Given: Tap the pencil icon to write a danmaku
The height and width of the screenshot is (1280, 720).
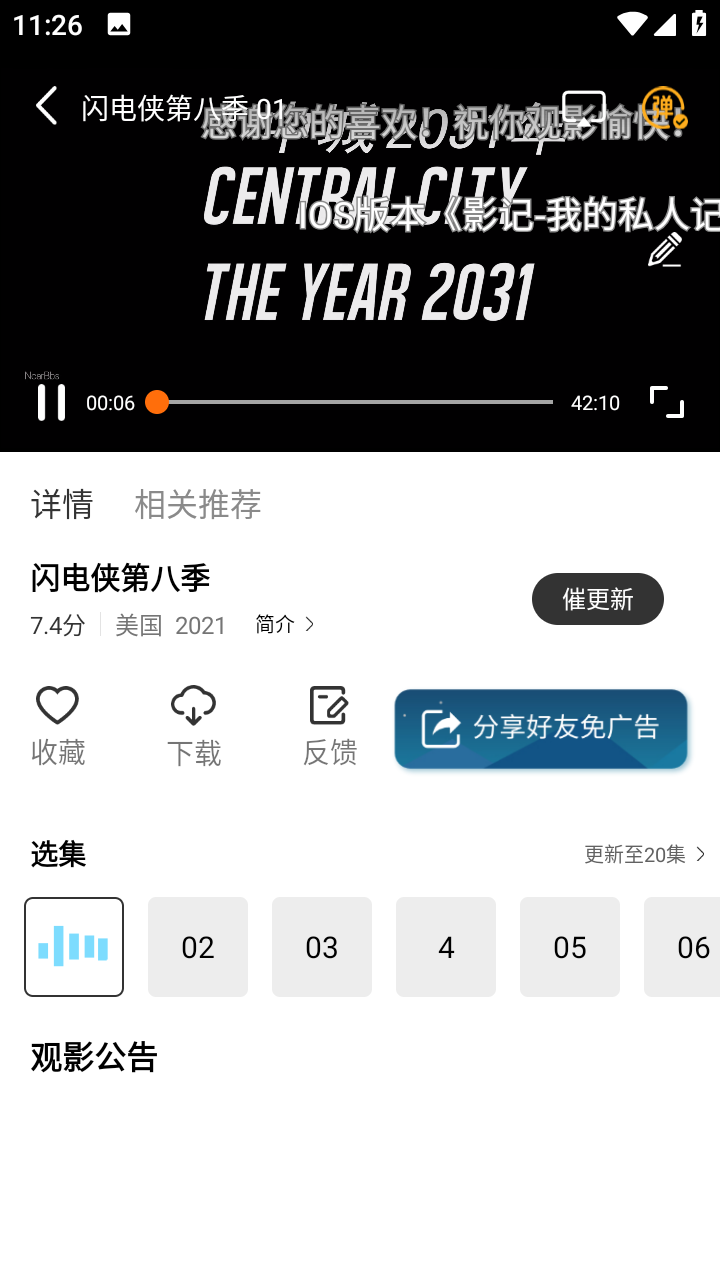Looking at the screenshot, I should (x=663, y=249).
